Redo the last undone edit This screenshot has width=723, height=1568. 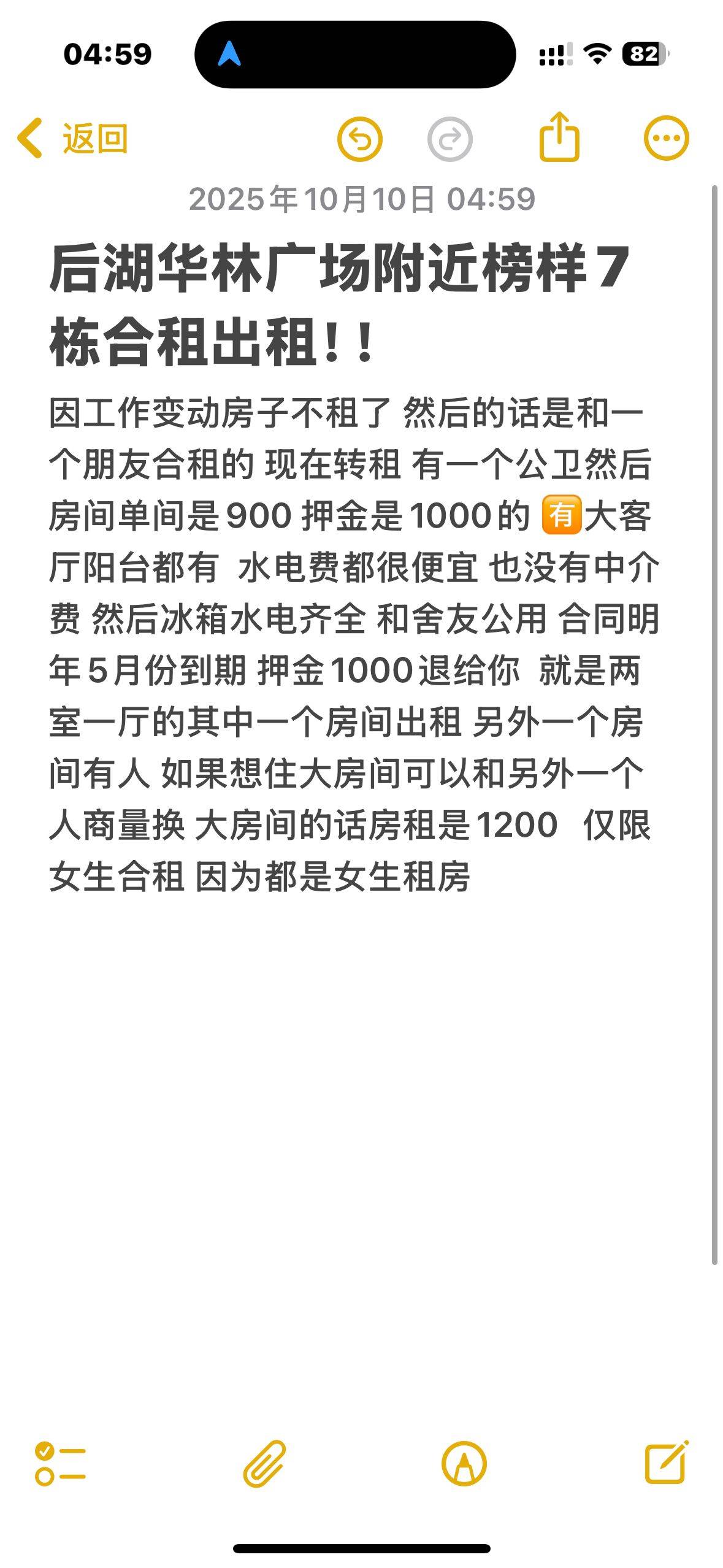(x=449, y=139)
